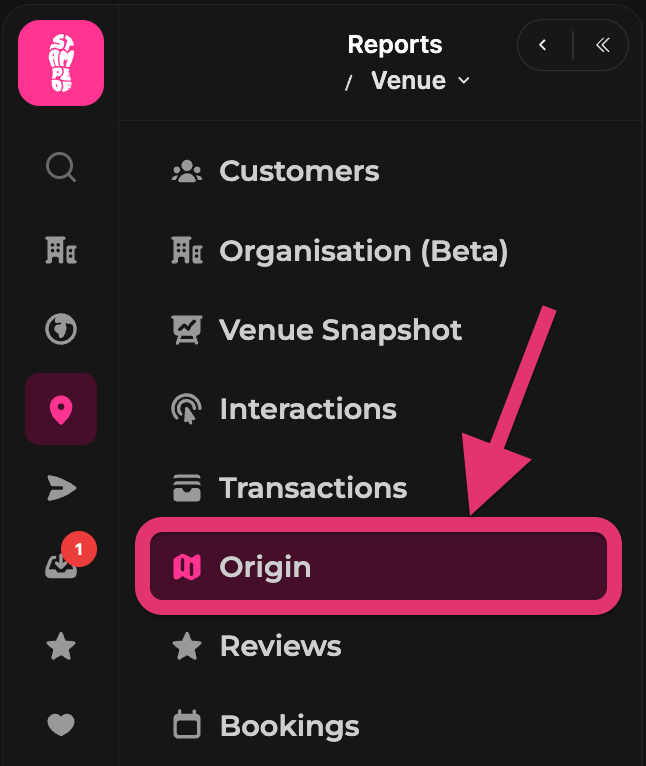Open the Customers report

coord(299,171)
